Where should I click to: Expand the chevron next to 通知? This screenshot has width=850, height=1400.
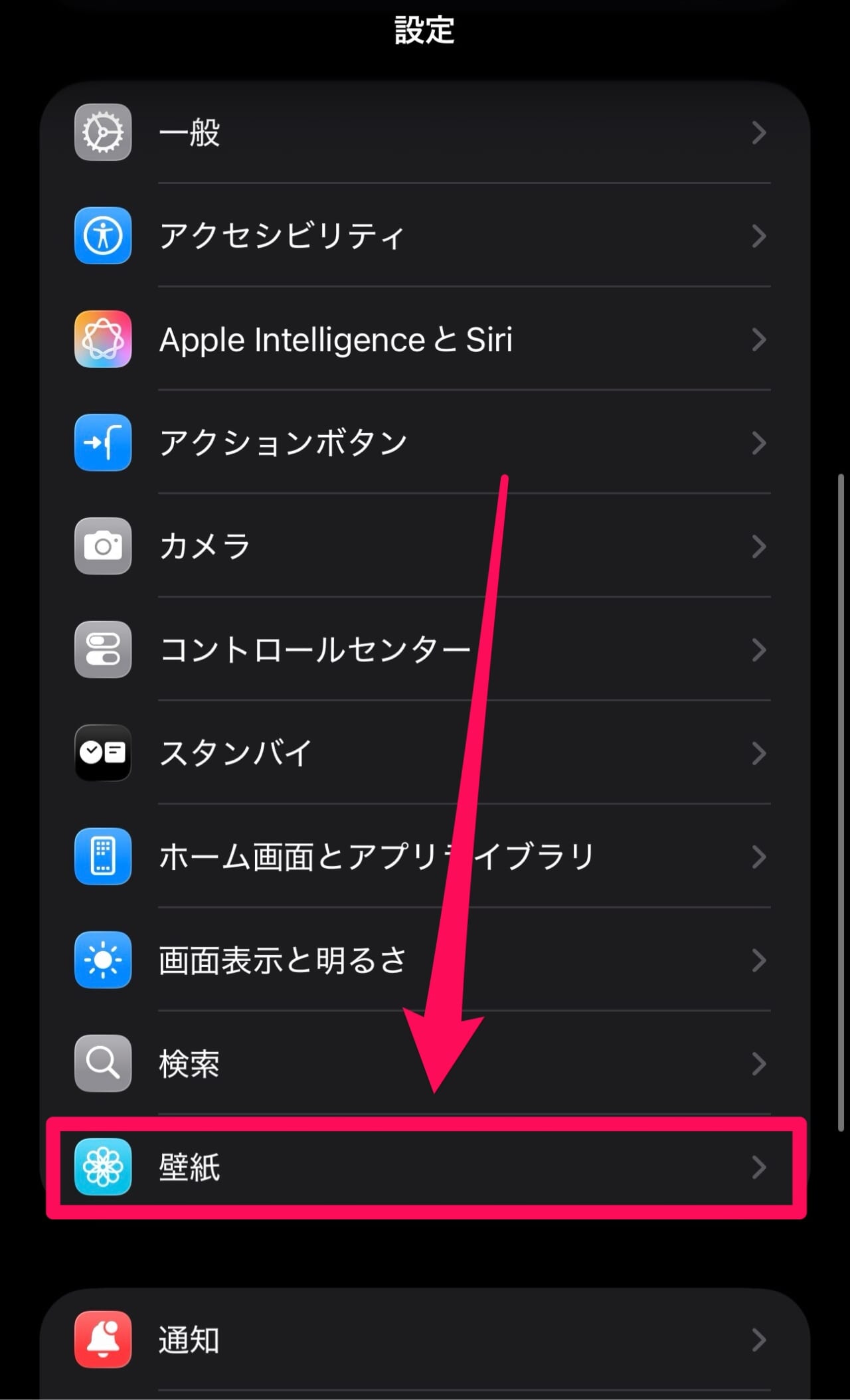[x=759, y=1340]
